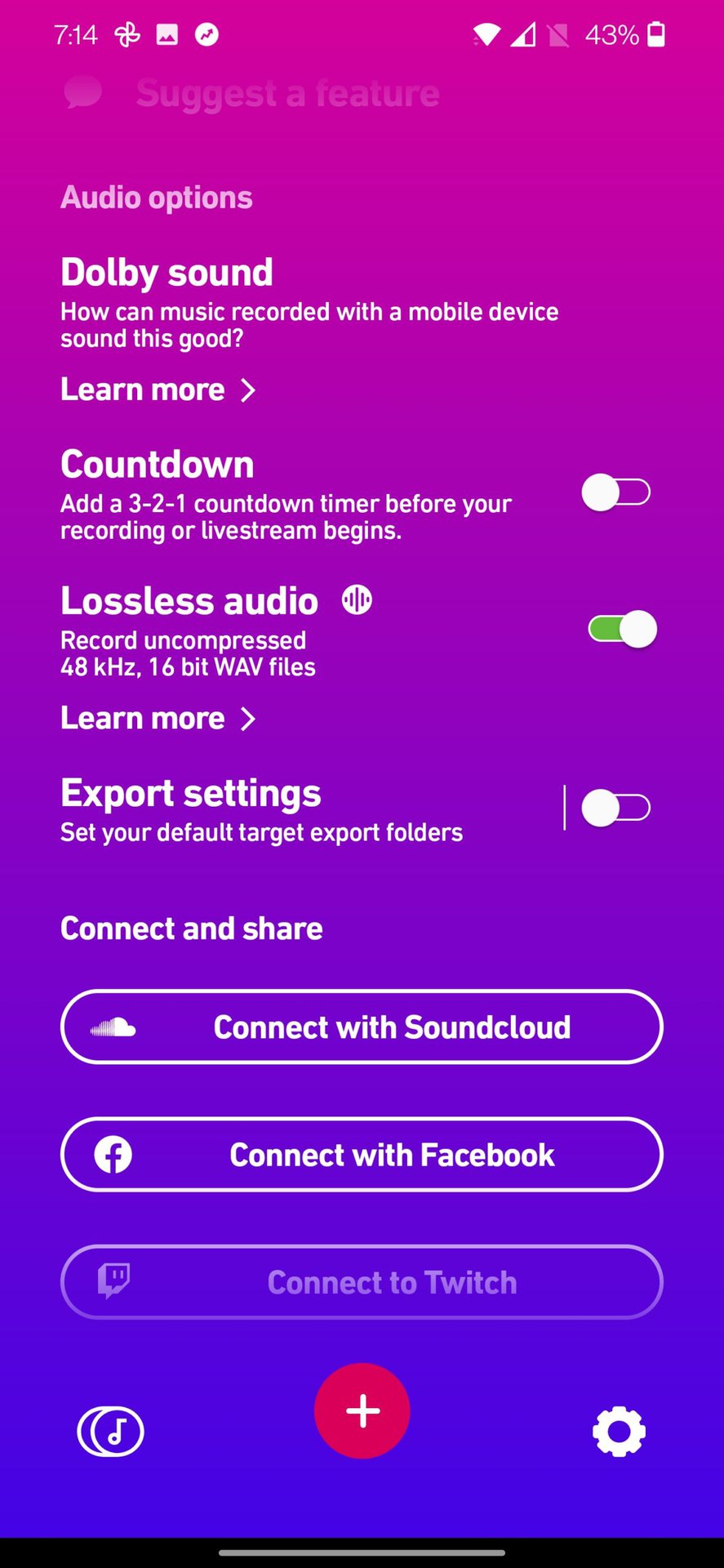Screen dimensions: 724x1568
Task: Connect with Facebook account
Action: pyautogui.click(x=362, y=1155)
